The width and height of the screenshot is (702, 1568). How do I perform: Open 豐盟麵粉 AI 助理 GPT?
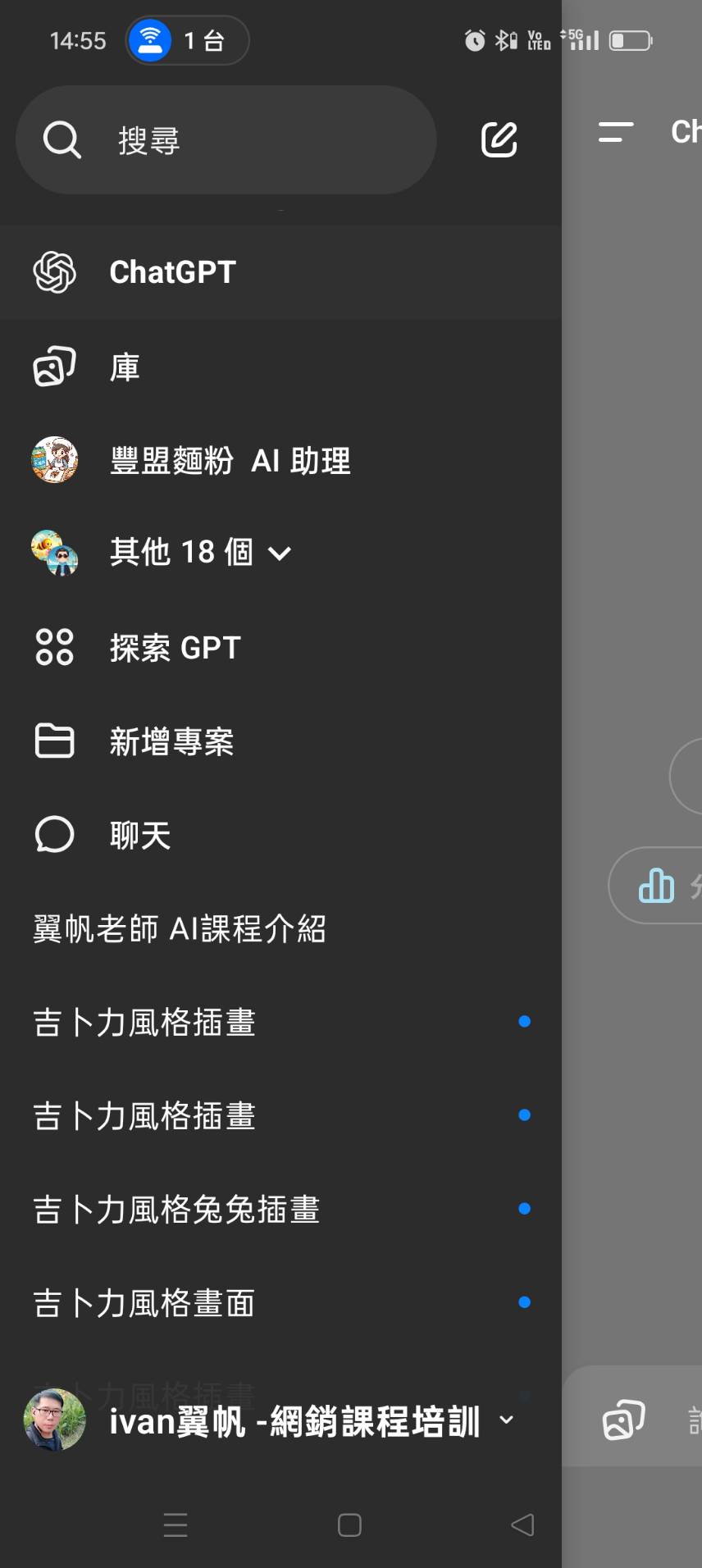(280, 460)
